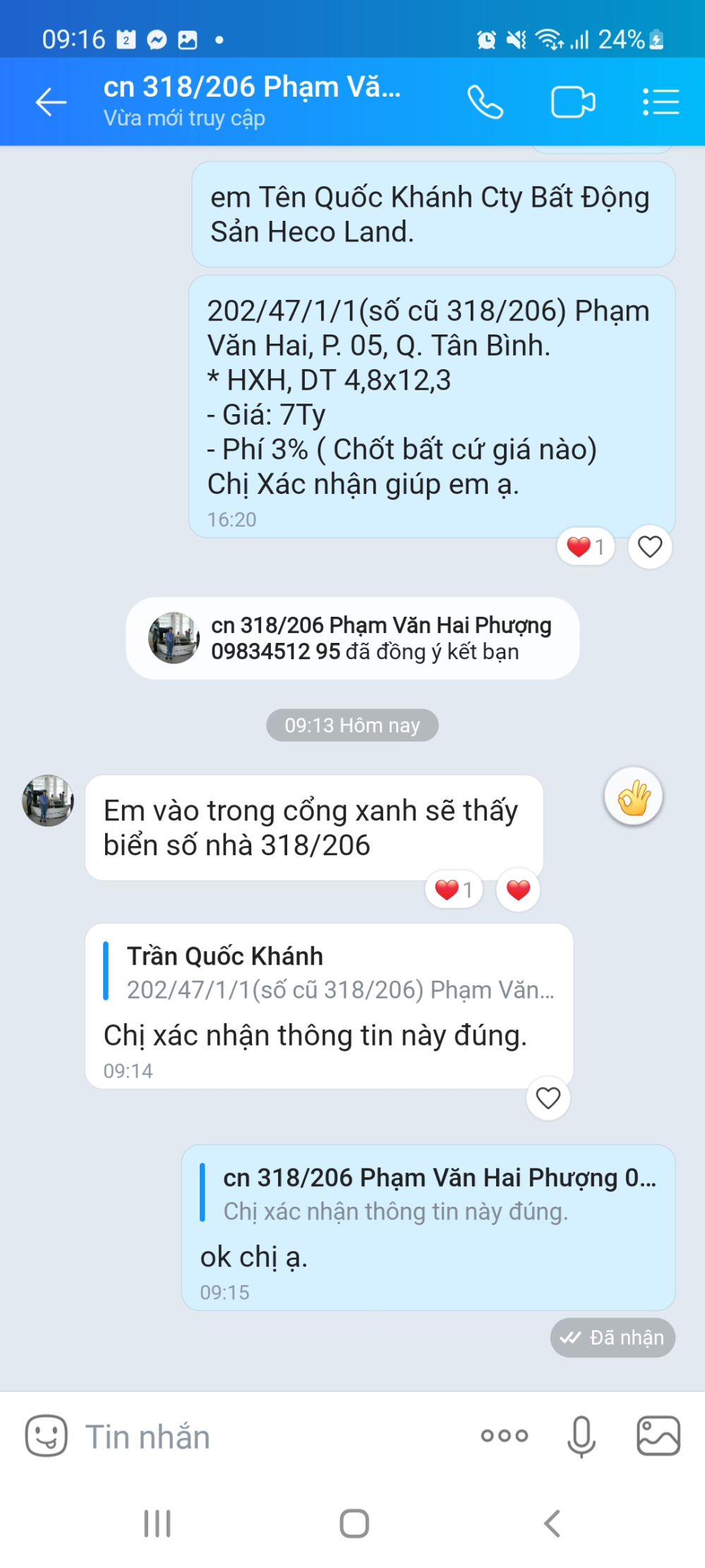
Task: Open the system recent apps
Action: coord(157,1523)
